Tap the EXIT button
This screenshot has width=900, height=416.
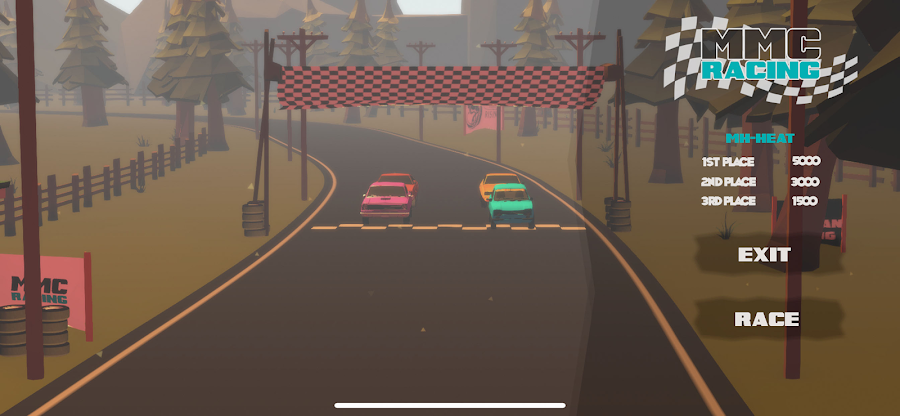[x=764, y=255]
